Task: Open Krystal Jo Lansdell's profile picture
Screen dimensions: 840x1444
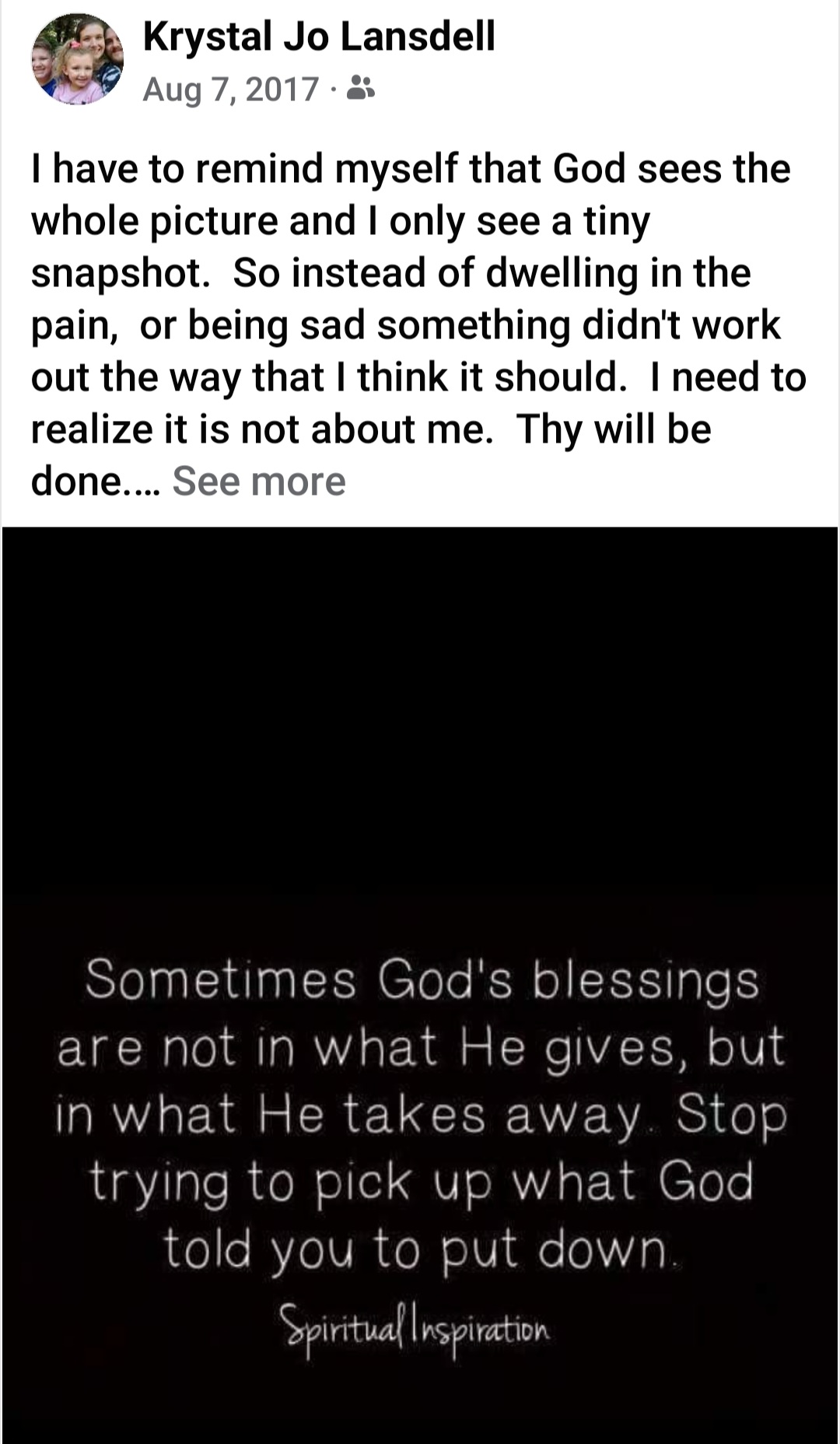Action: click(77, 60)
